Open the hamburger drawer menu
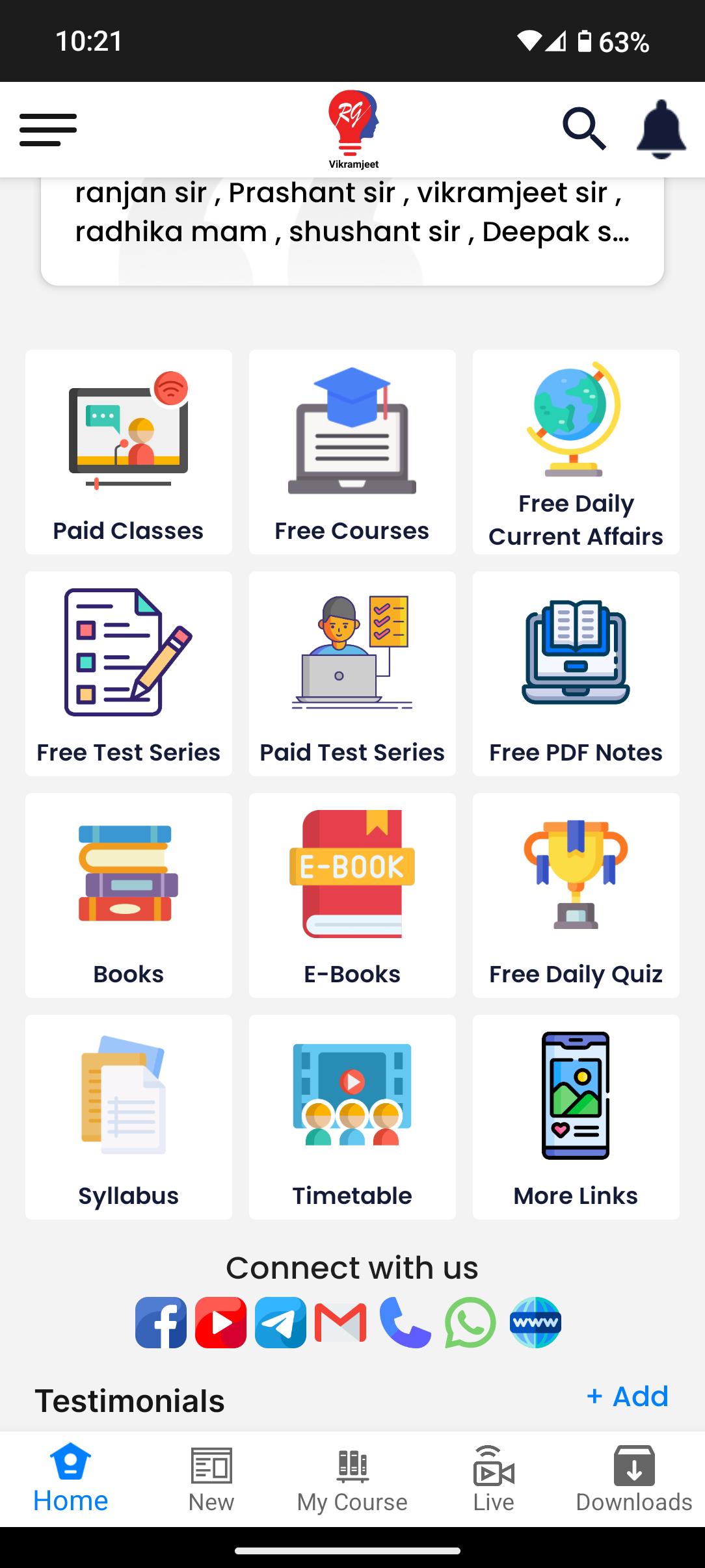Viewport: 705px width, 1568px height. (x=48, y=129)
